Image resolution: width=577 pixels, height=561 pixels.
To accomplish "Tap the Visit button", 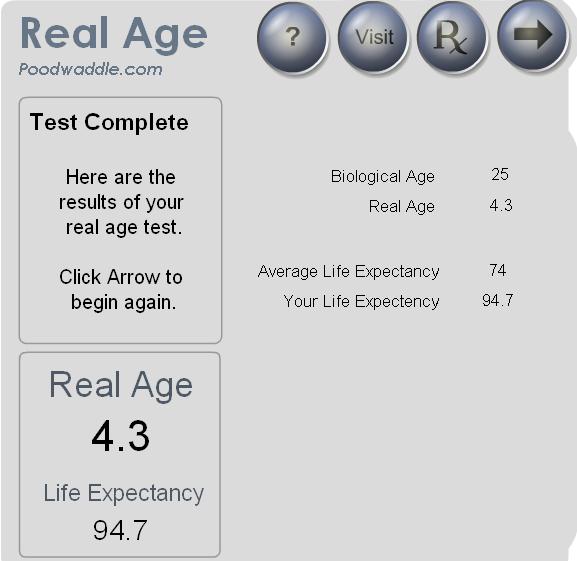I will [373, 37].
